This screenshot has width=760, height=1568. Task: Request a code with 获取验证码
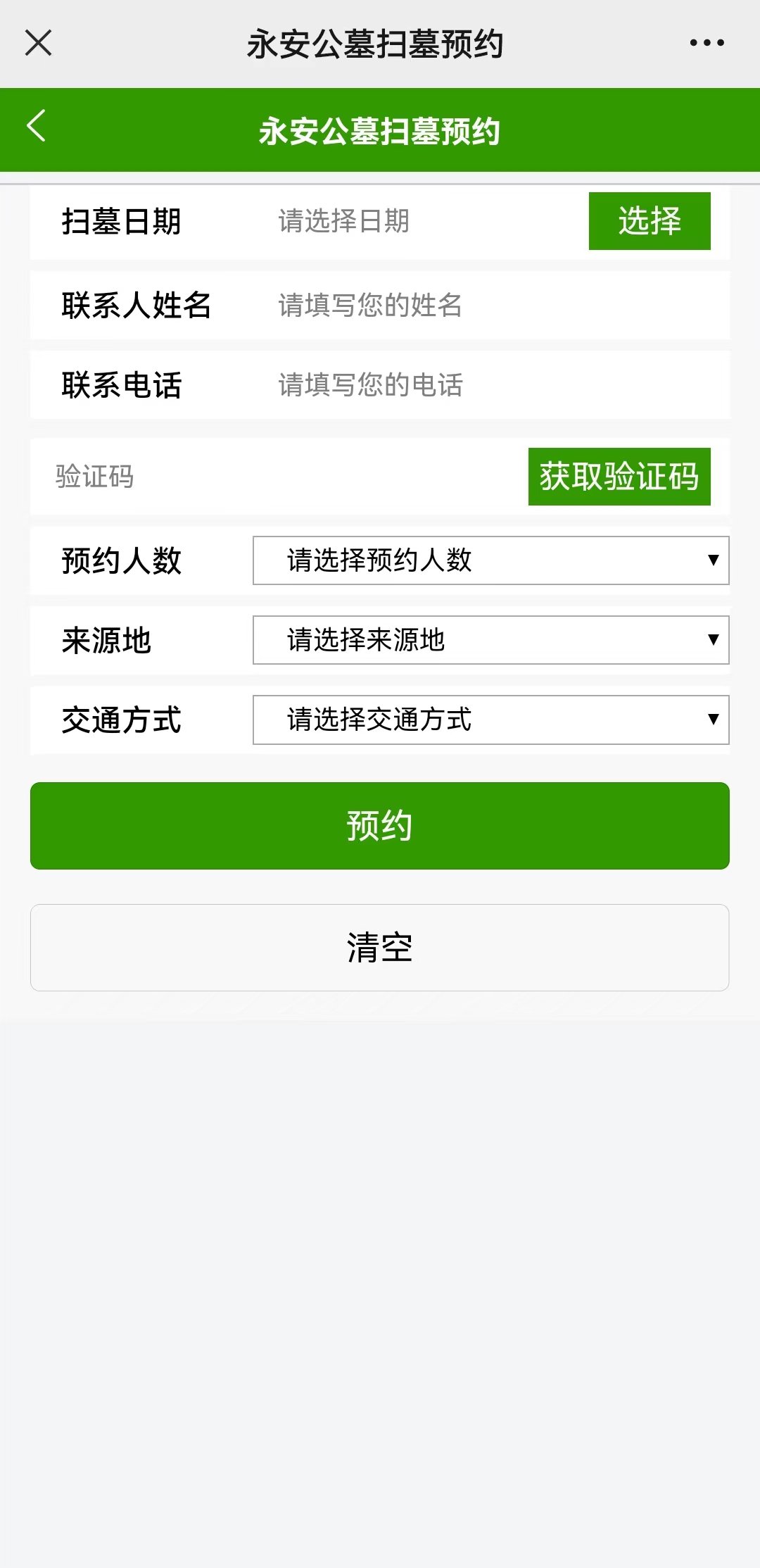point(619,477)
